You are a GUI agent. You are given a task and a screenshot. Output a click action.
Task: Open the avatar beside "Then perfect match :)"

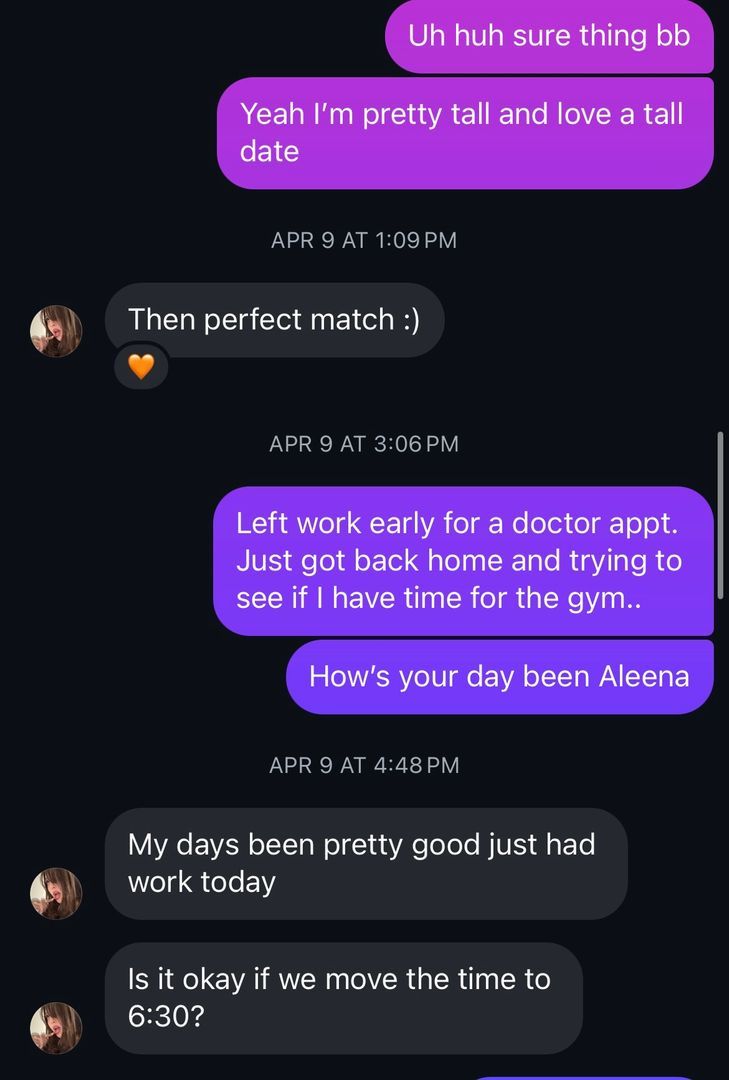pos(56,331)
